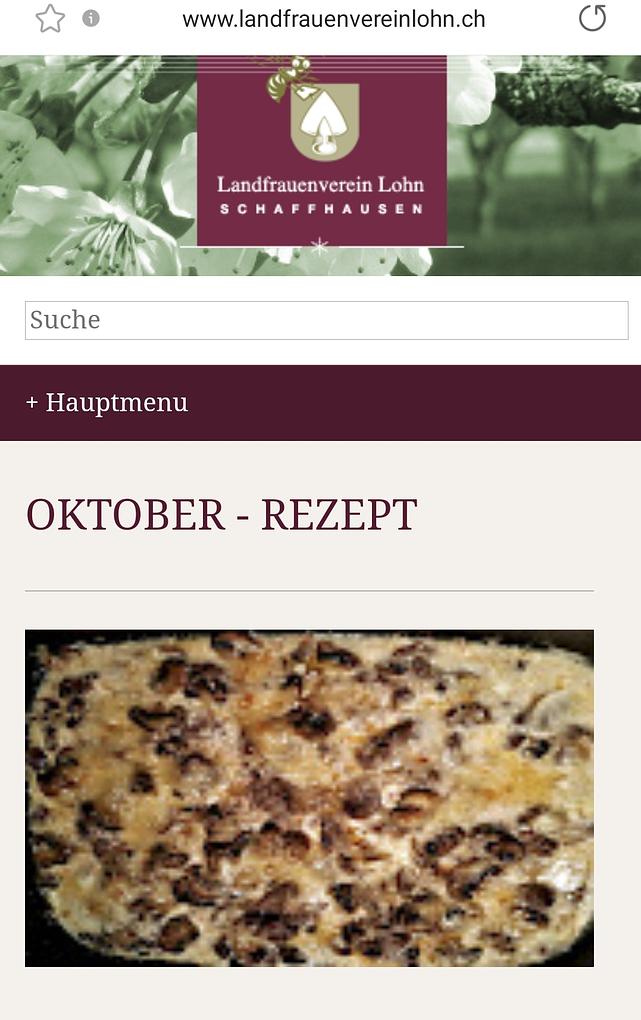Reload the page
Screen dimensions: 641x1020
click(x=592, y=18)
